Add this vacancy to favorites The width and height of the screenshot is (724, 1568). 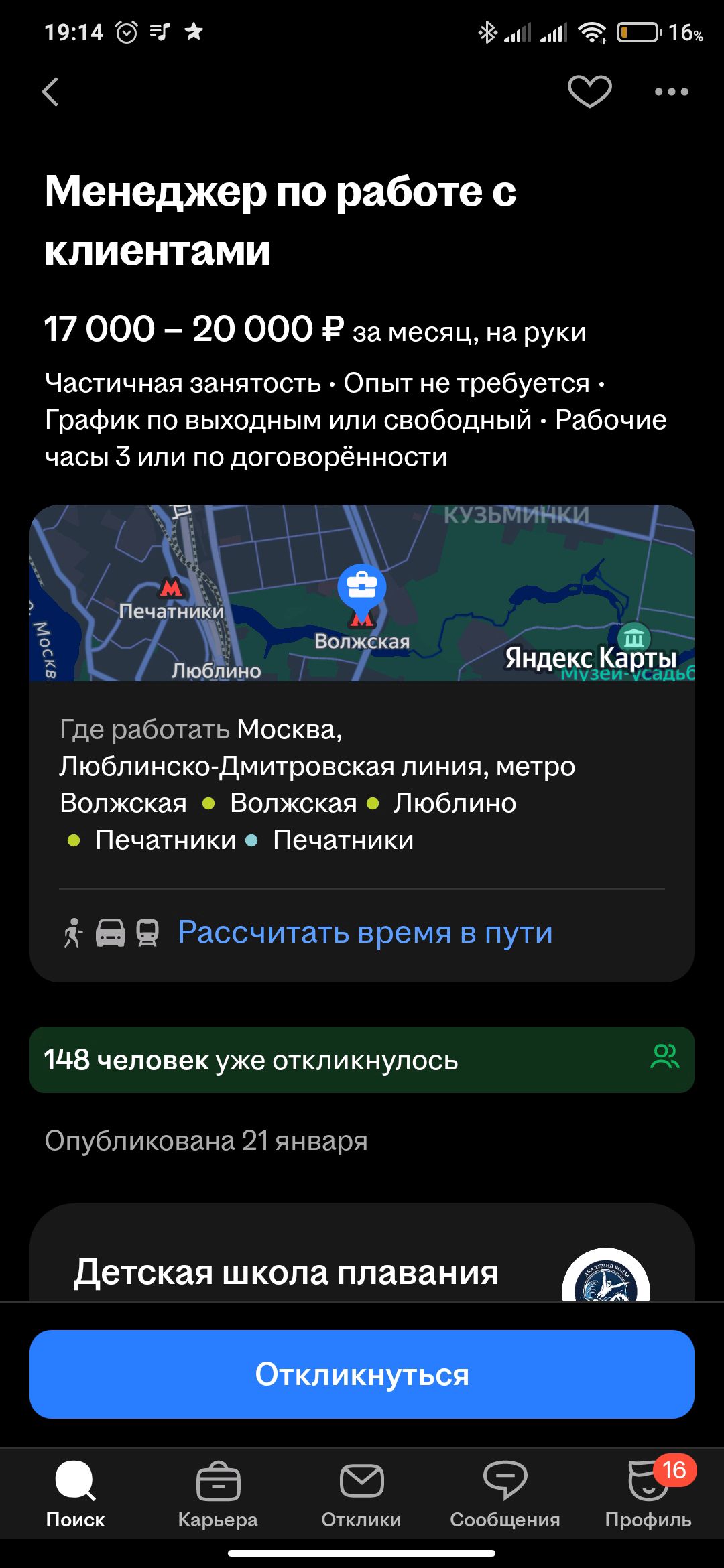(589, 91)
